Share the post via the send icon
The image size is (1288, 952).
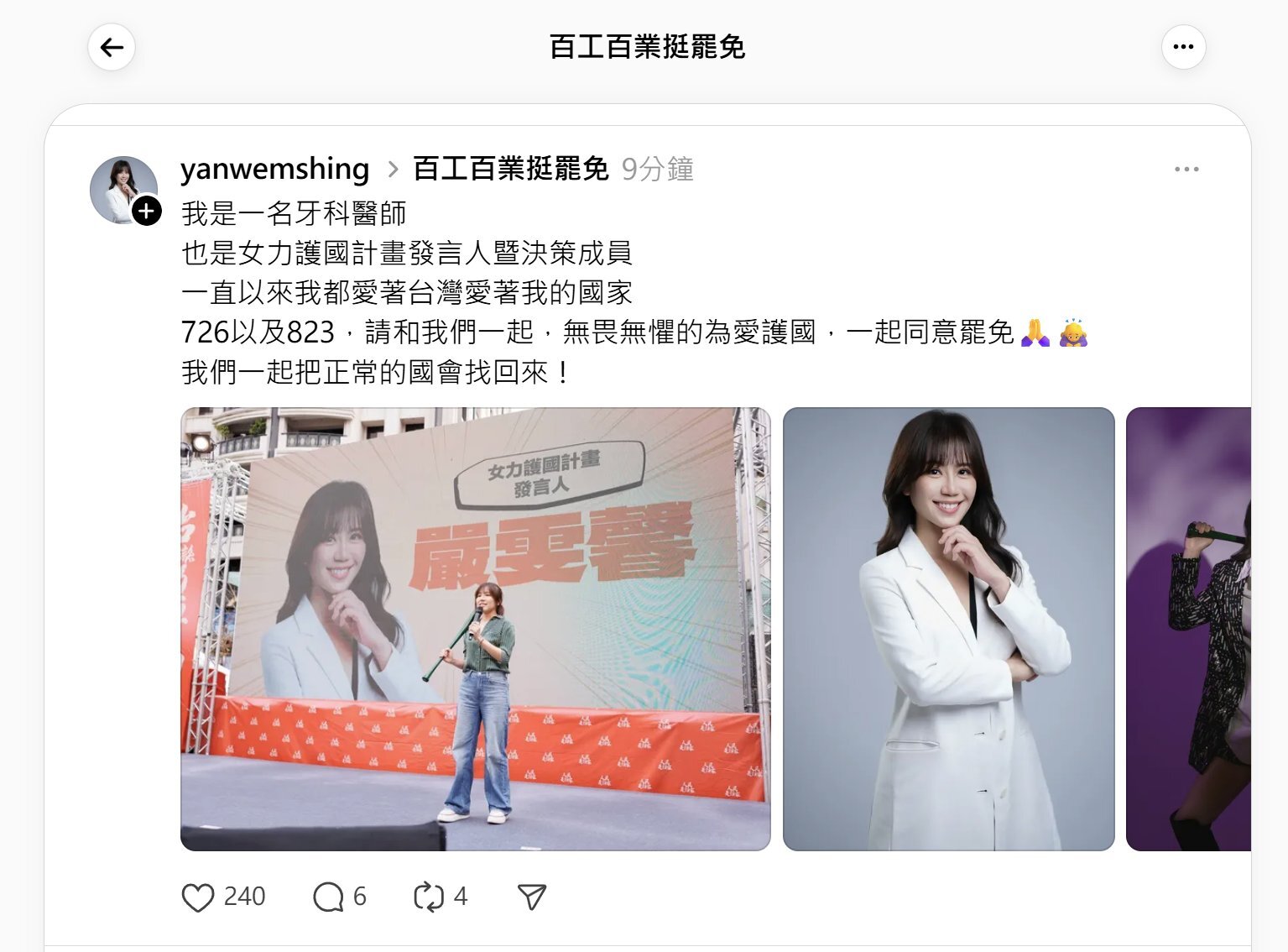pyautogui.click(x=532, y=897)
